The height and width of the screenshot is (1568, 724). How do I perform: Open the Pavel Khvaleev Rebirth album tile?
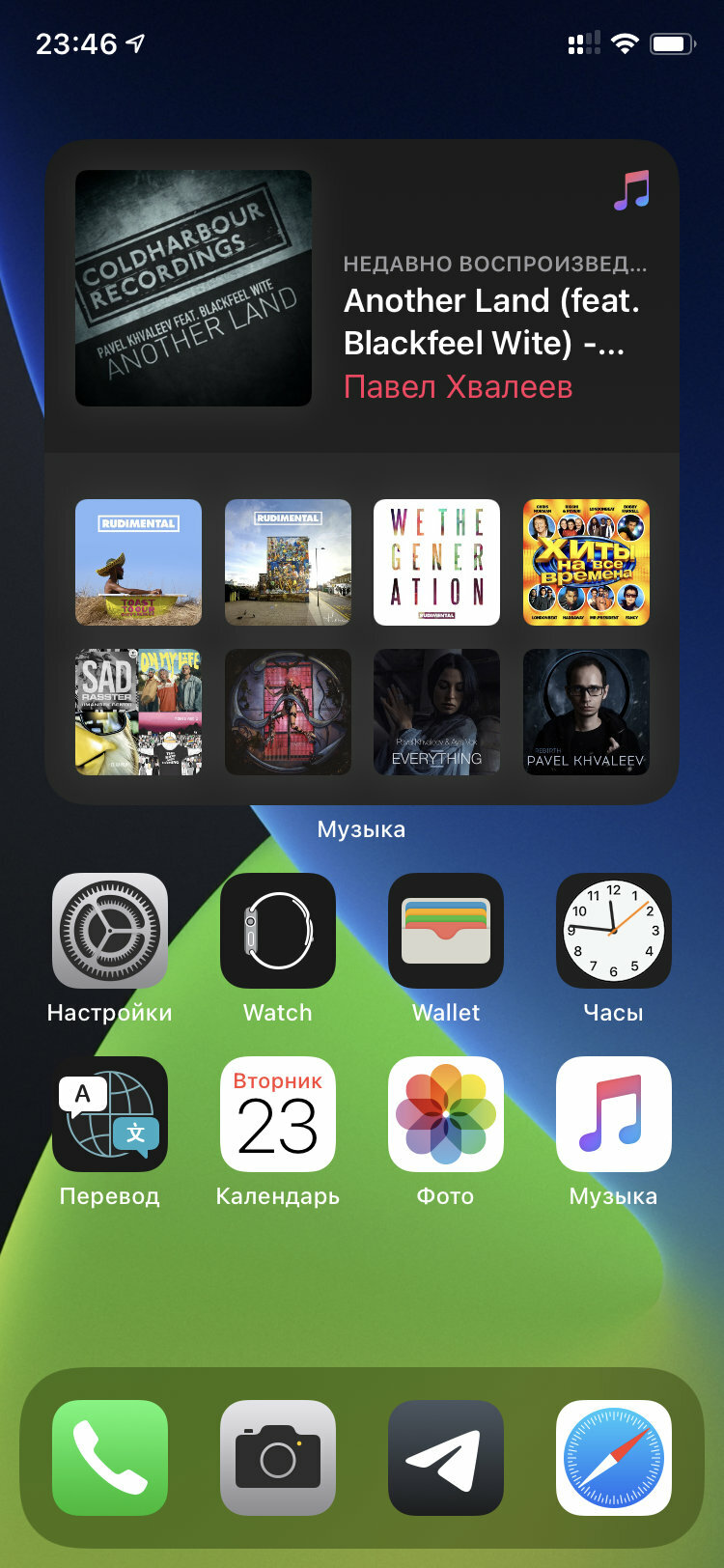pyautogui.click(x=586, y=712)
